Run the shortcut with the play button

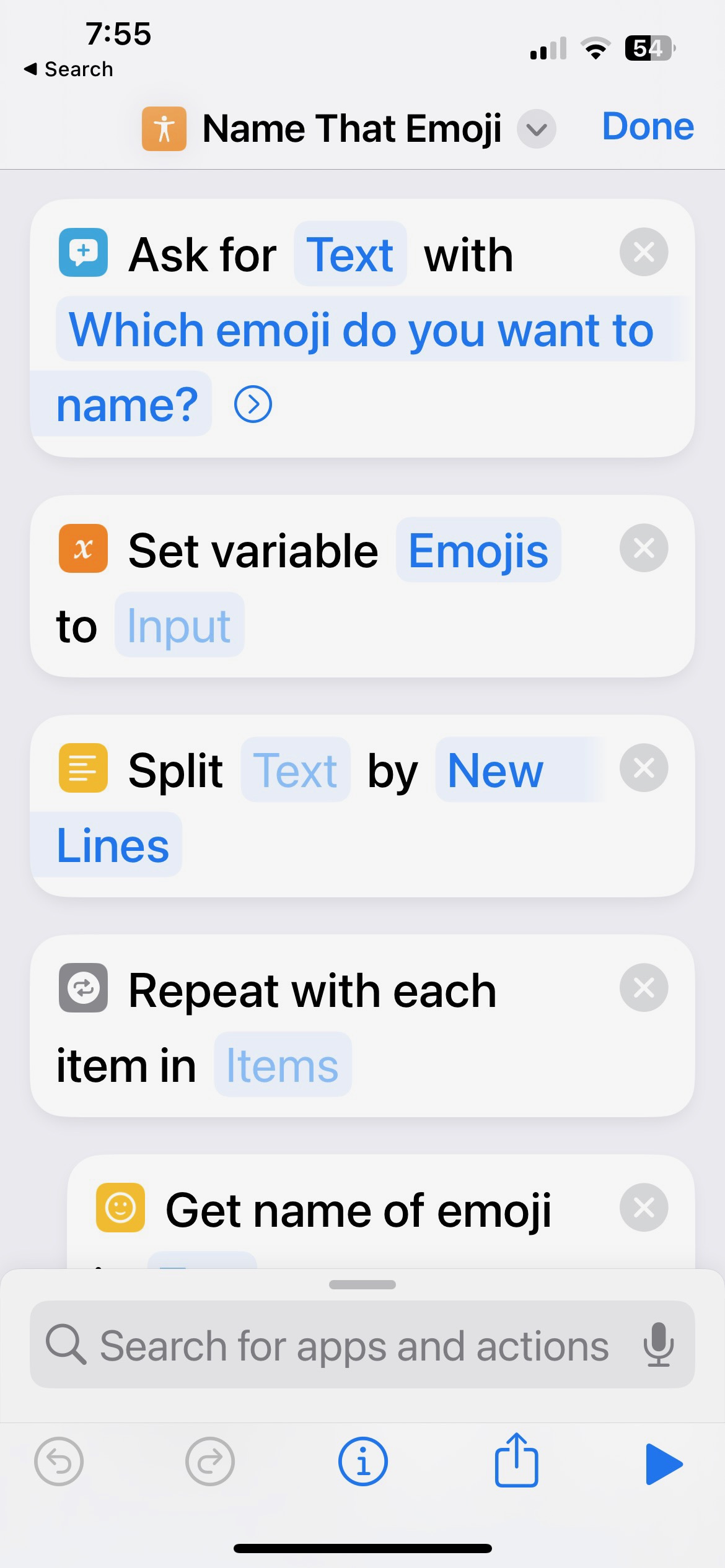tap(664, 1463)
